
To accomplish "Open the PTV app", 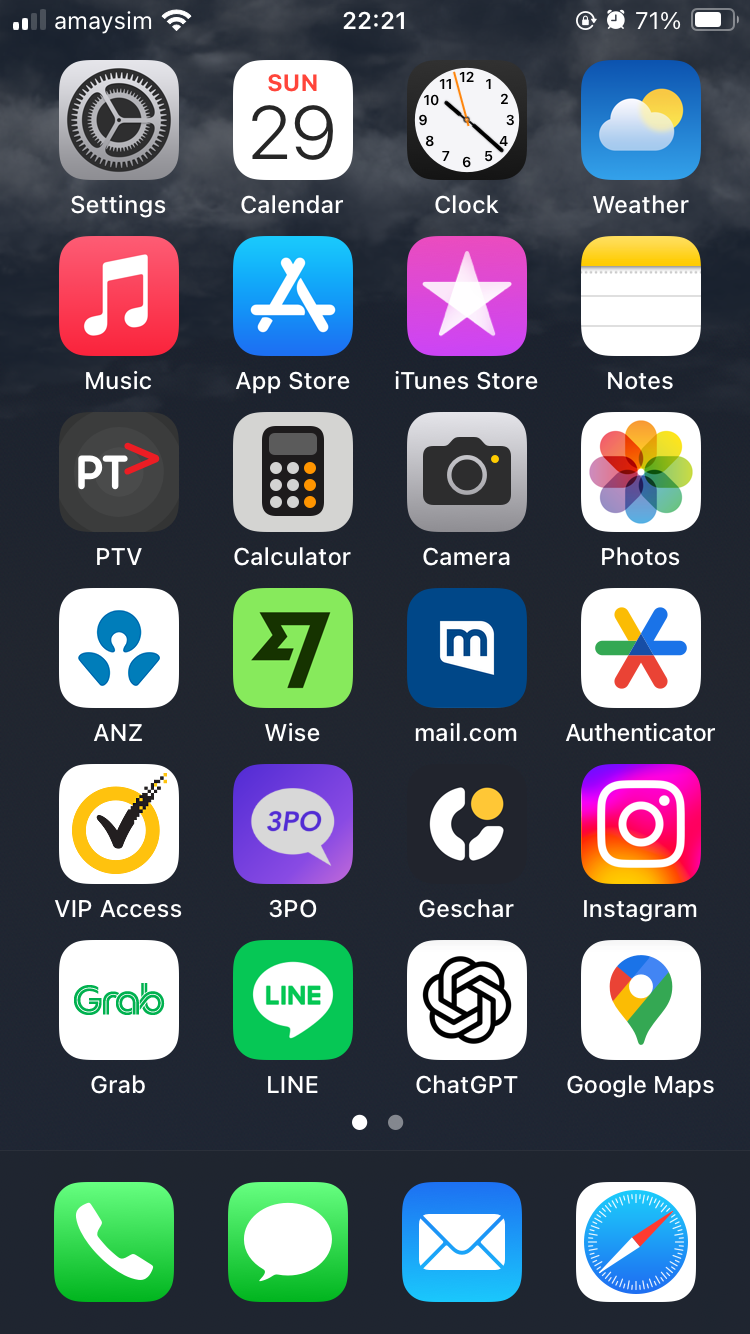I will click(x=119, y=472).
